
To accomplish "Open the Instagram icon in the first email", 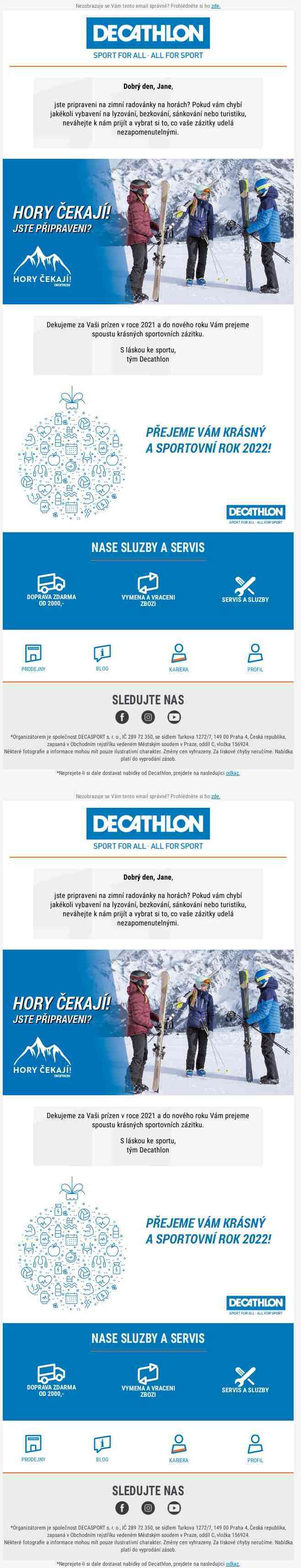I will [x=148, y=717].
